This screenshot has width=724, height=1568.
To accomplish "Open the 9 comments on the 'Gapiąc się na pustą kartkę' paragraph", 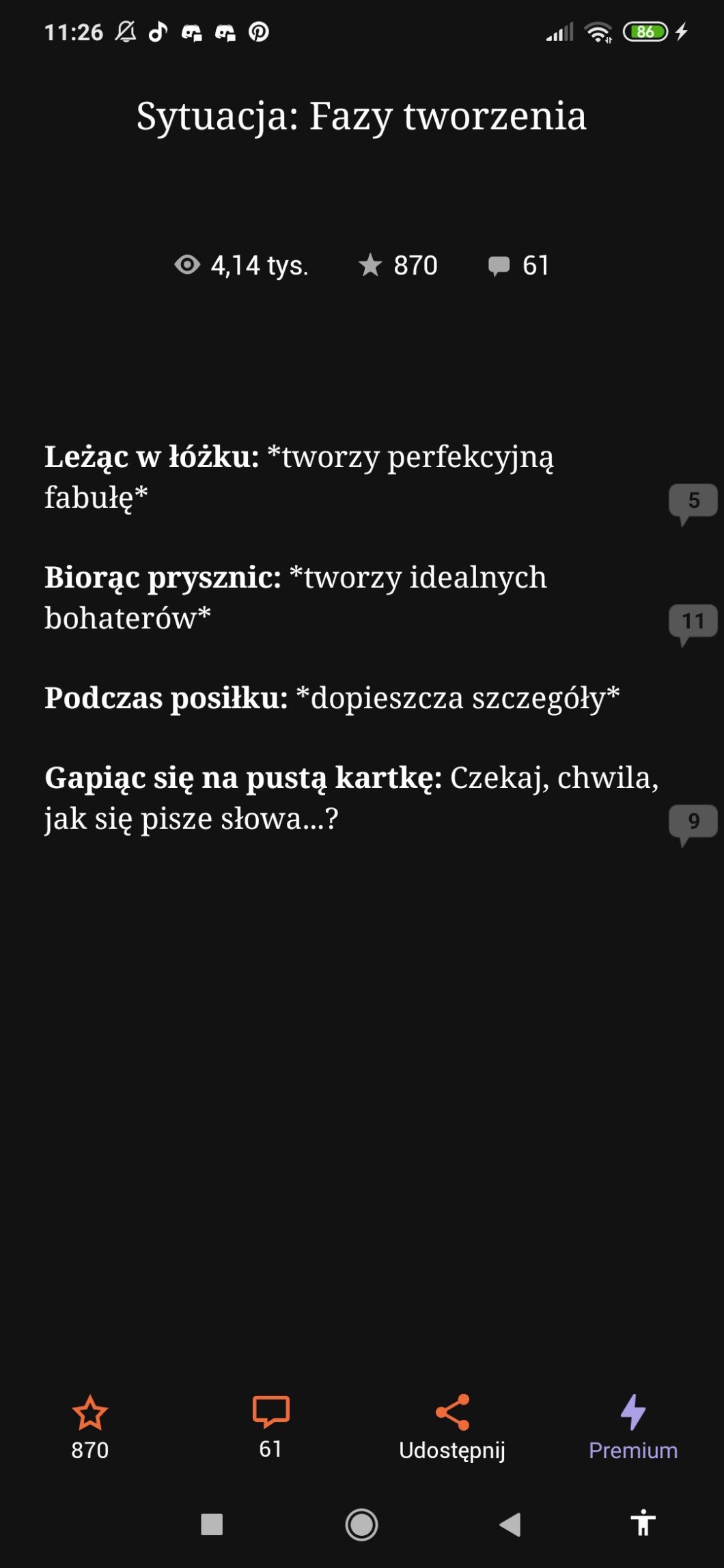I will [693, 822].
